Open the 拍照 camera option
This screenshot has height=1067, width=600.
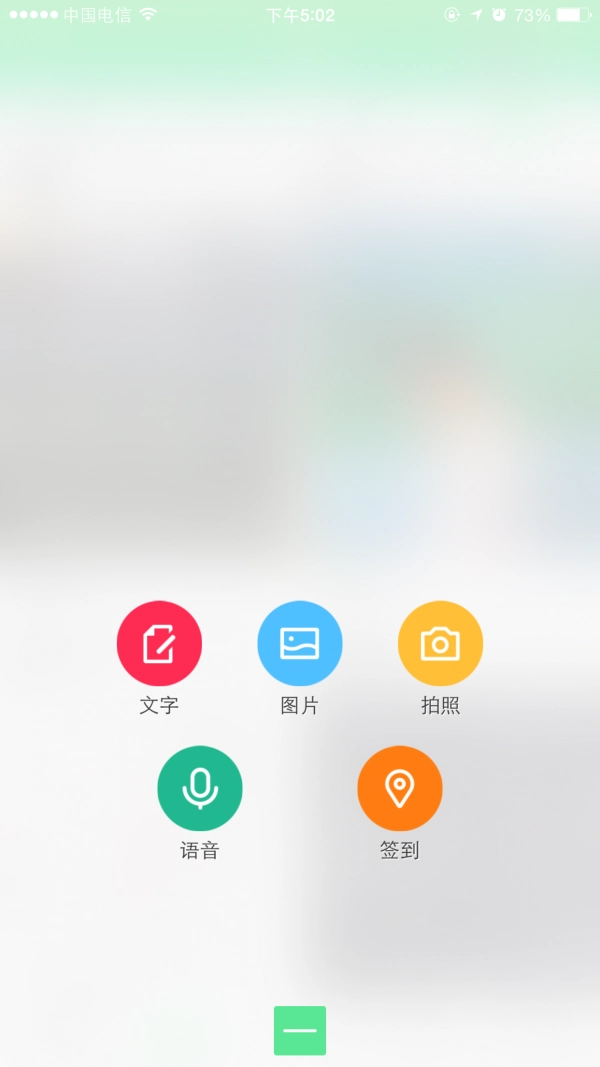click(x=440, y=643)
